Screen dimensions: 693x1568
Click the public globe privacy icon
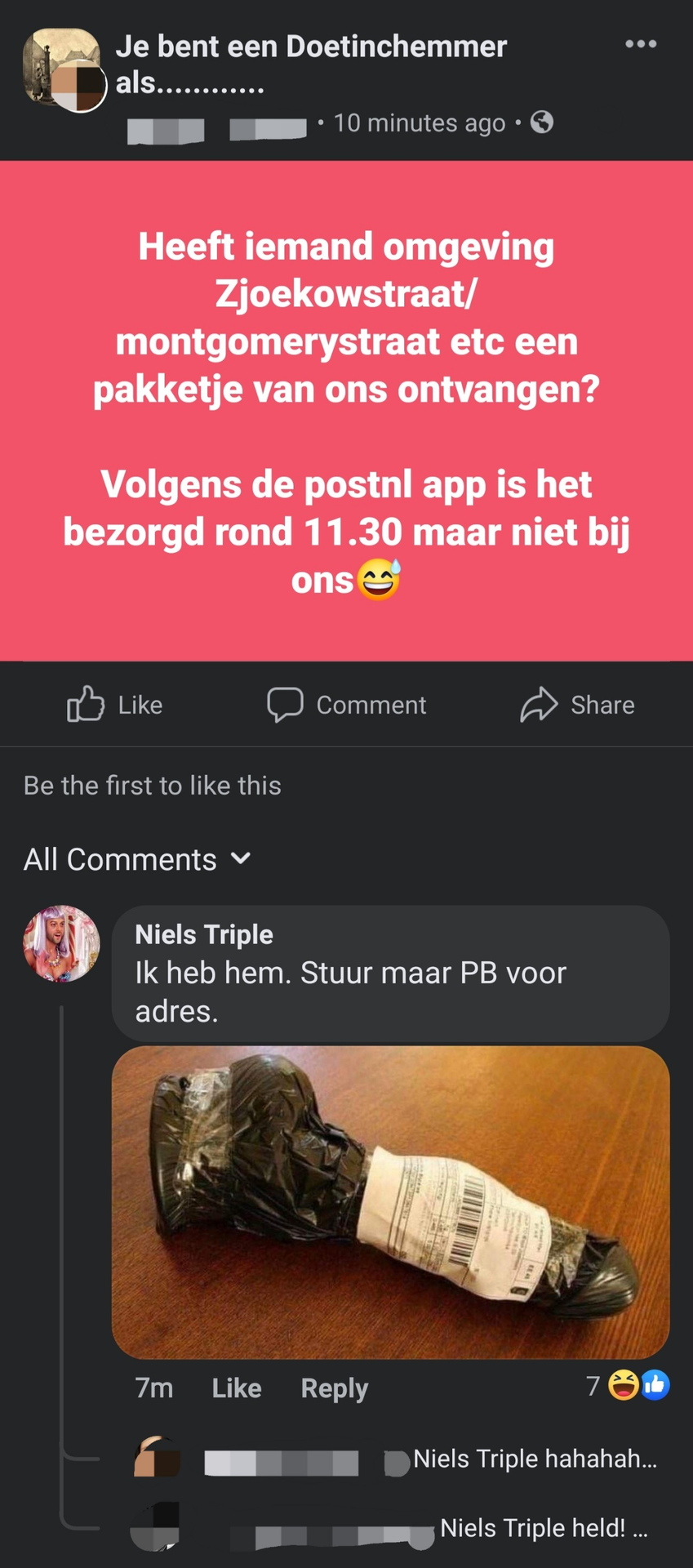pos(543,122)
